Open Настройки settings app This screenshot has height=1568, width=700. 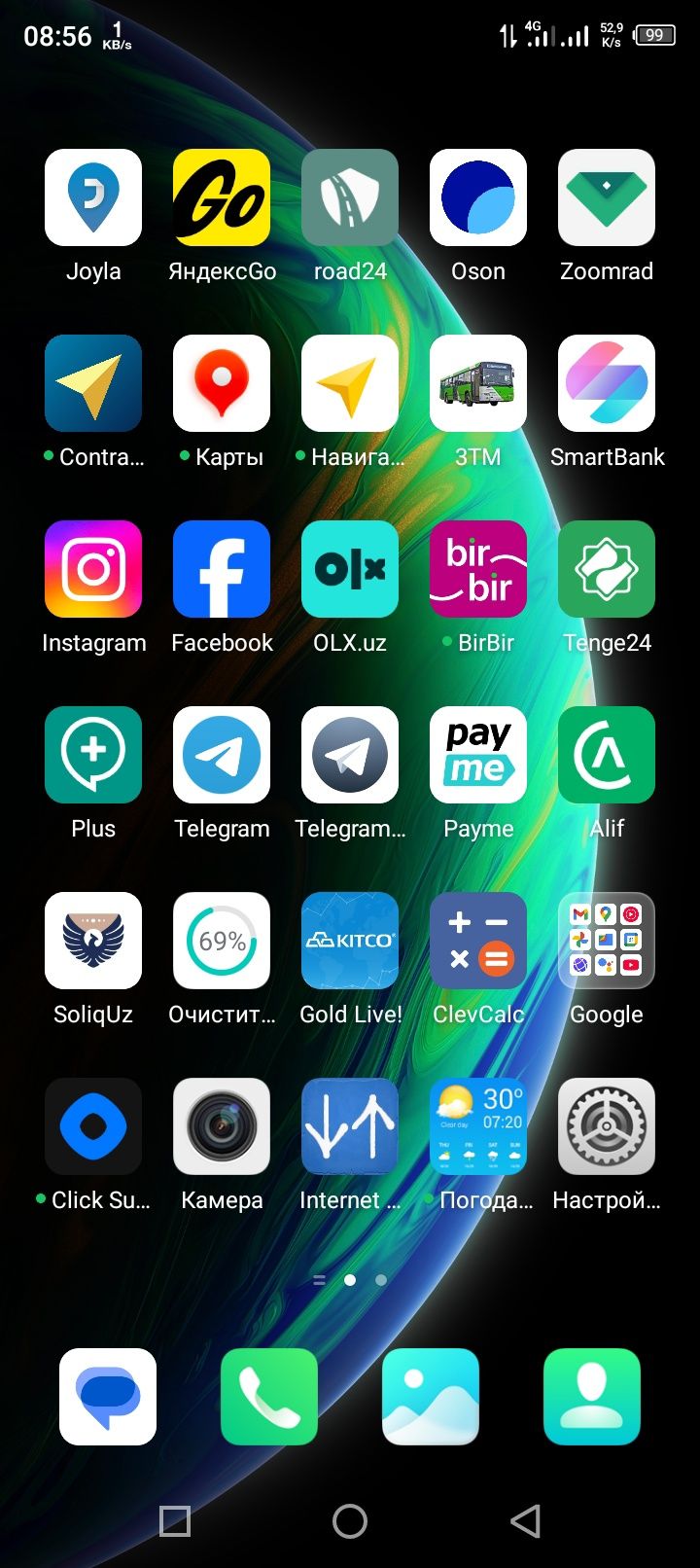click(x=607, y=1126)
